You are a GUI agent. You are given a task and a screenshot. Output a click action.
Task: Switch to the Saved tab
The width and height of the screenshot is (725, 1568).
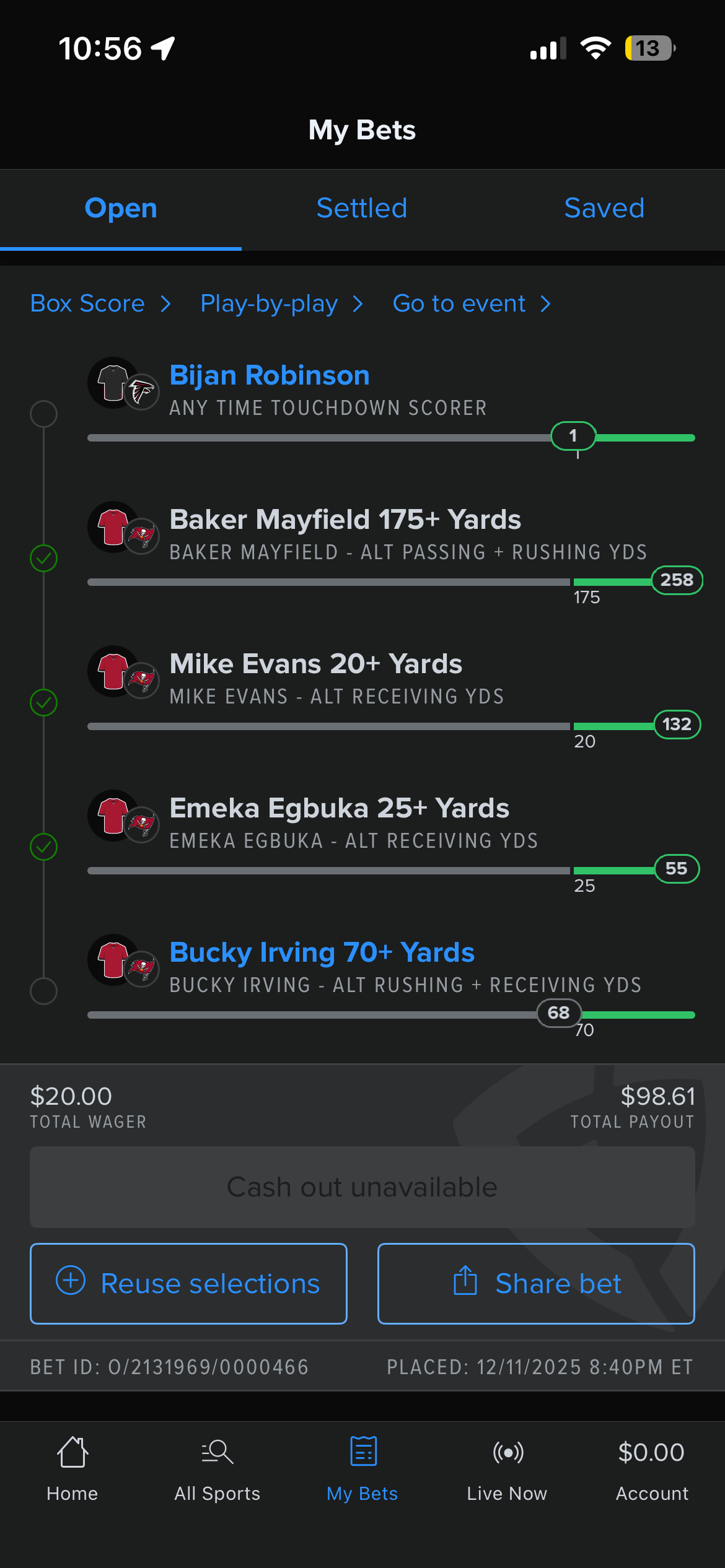604,209
